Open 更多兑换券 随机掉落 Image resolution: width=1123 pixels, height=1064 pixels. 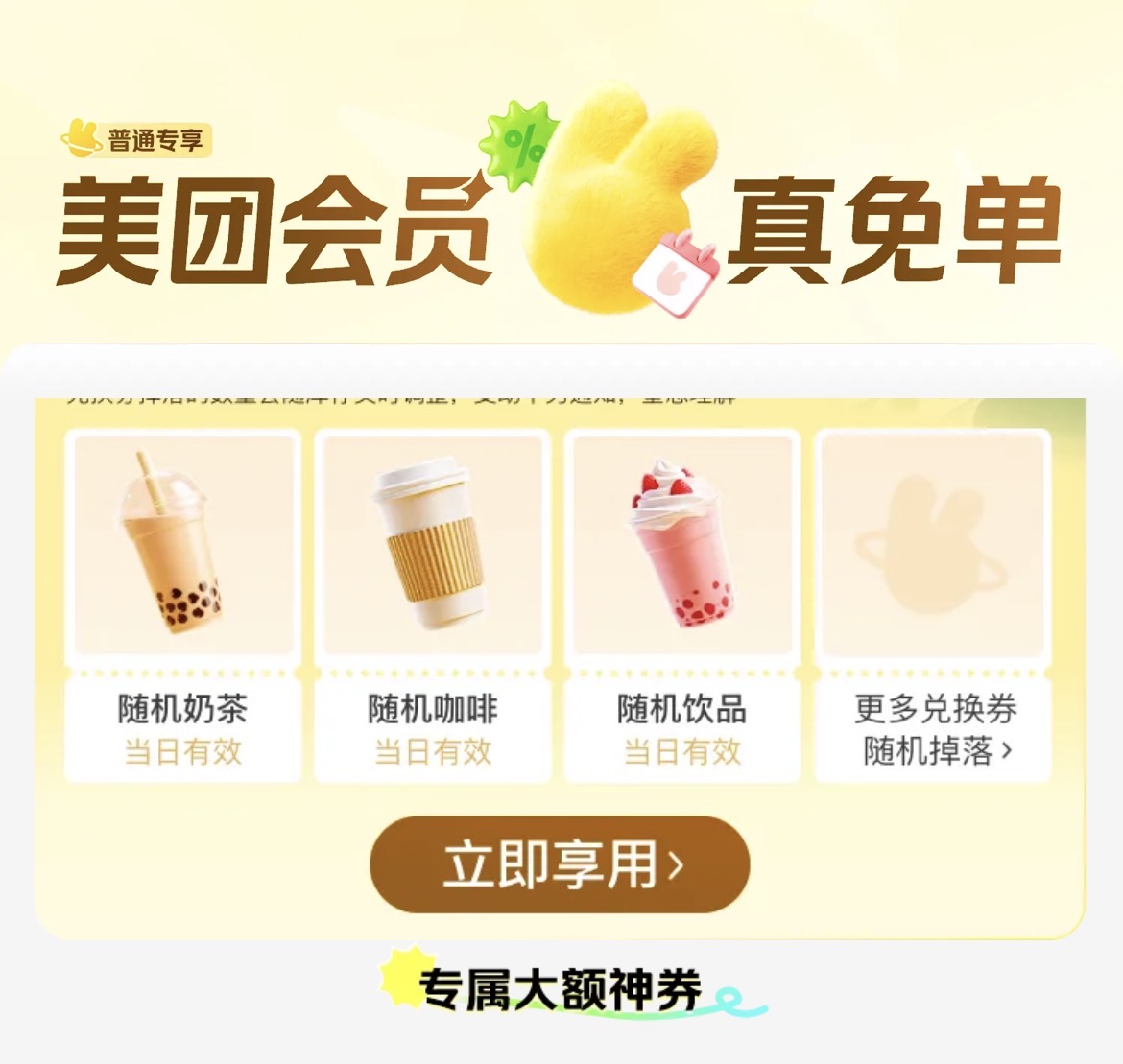(x=933, y=729)
